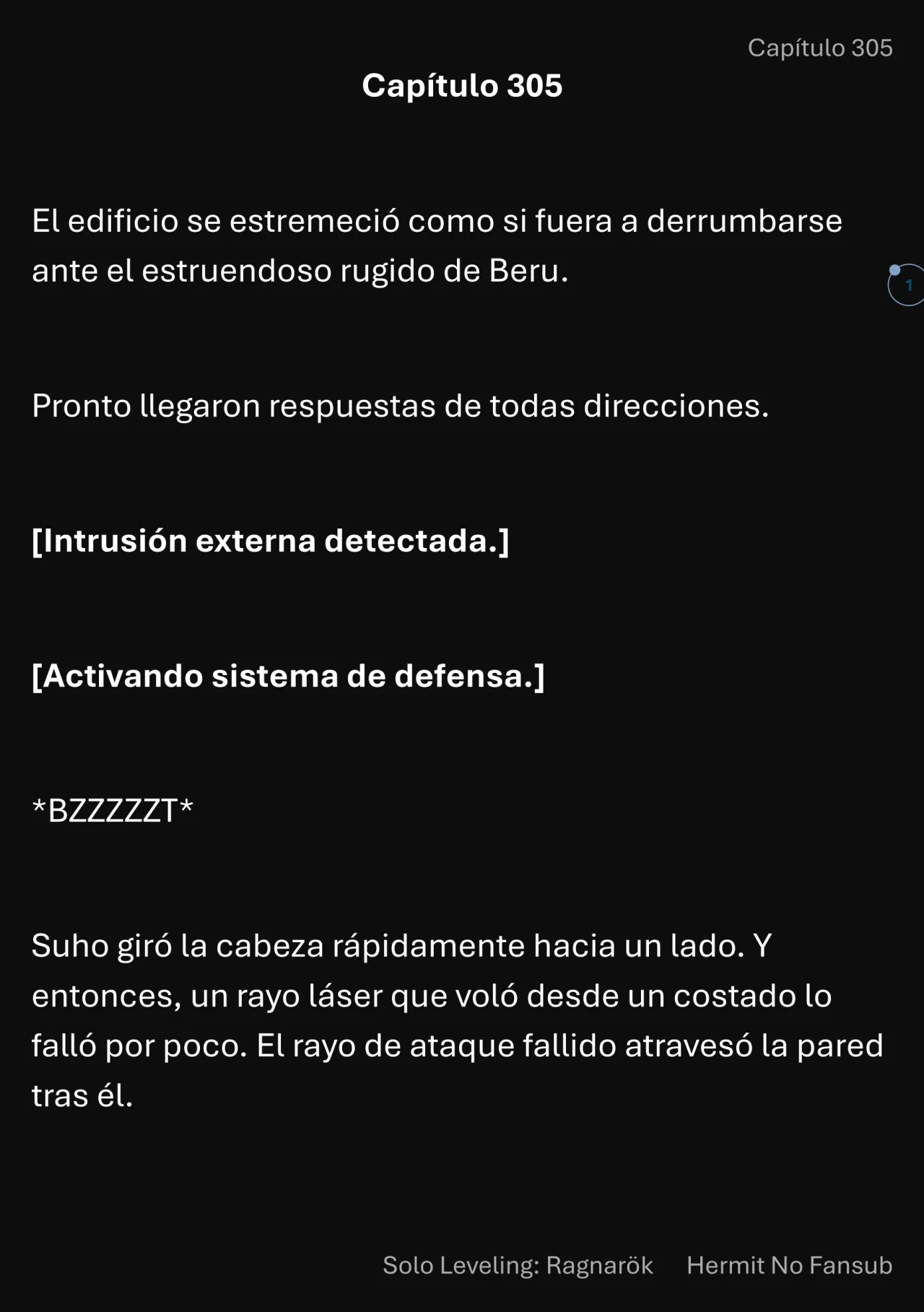Screen dimensions: 924x1312
Task: Tap the line Pronto llegaron respuestas
Action: pos(399,407)
